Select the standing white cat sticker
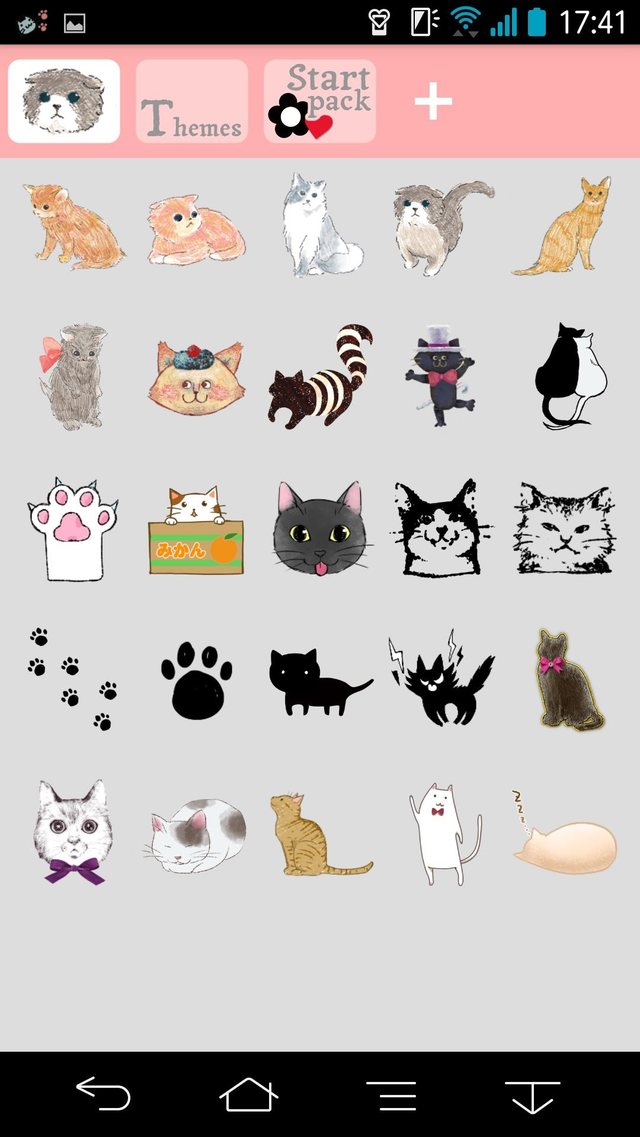The height and width of the screenshot is (1137, 640). point(441,833)
